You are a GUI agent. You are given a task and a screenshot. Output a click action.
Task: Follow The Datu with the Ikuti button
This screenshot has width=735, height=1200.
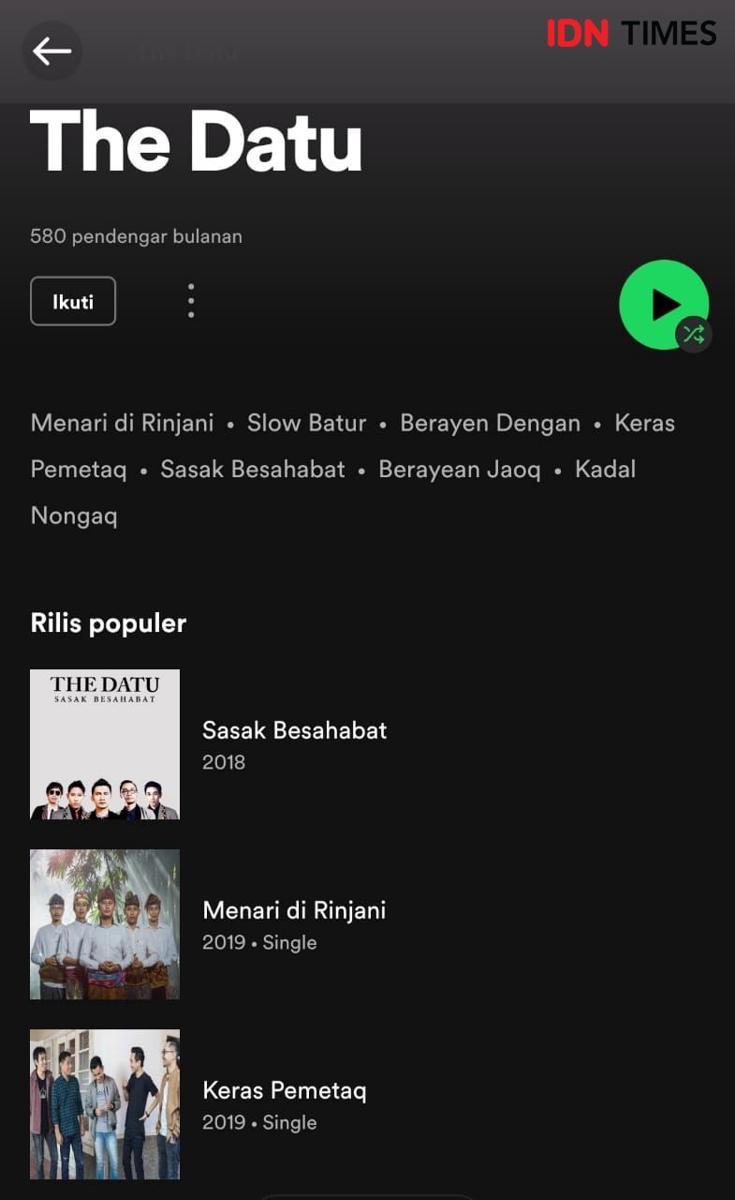(x=73, y=301)
